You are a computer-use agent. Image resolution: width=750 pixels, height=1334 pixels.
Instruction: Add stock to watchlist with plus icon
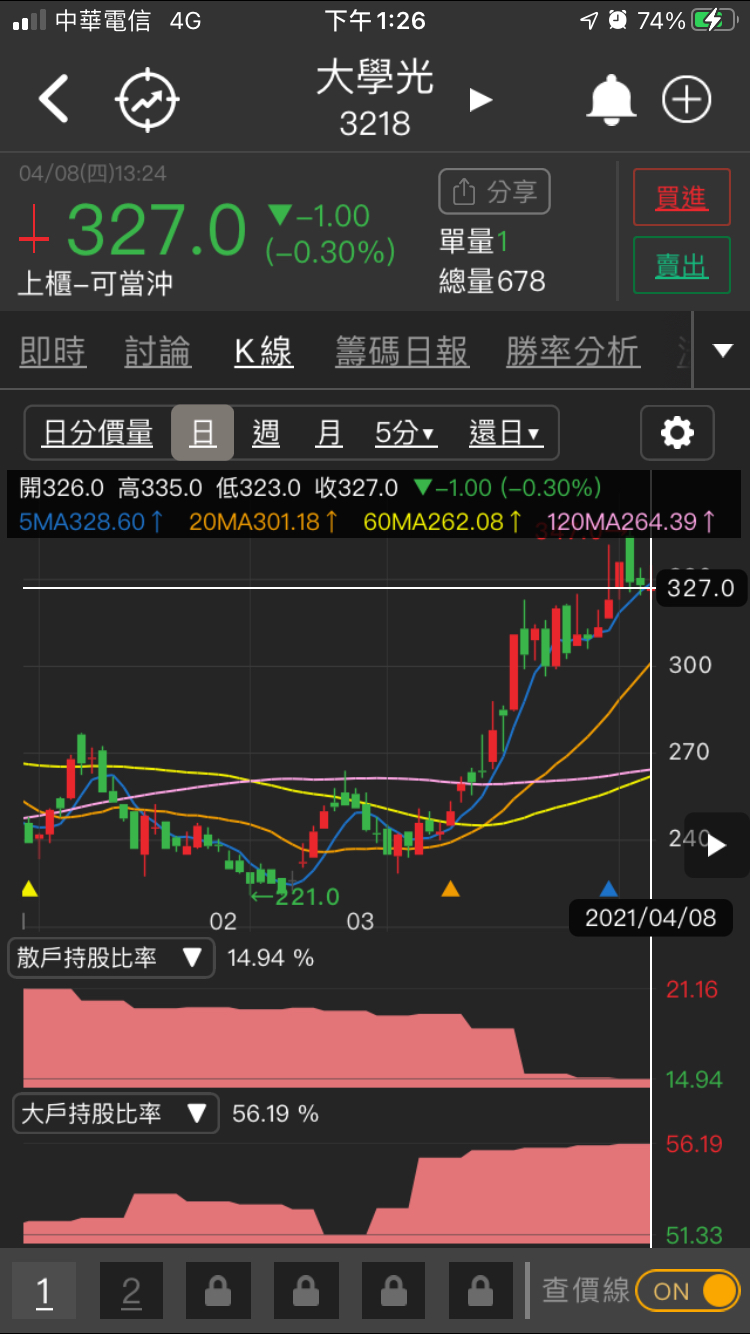(x=686, y=100)
